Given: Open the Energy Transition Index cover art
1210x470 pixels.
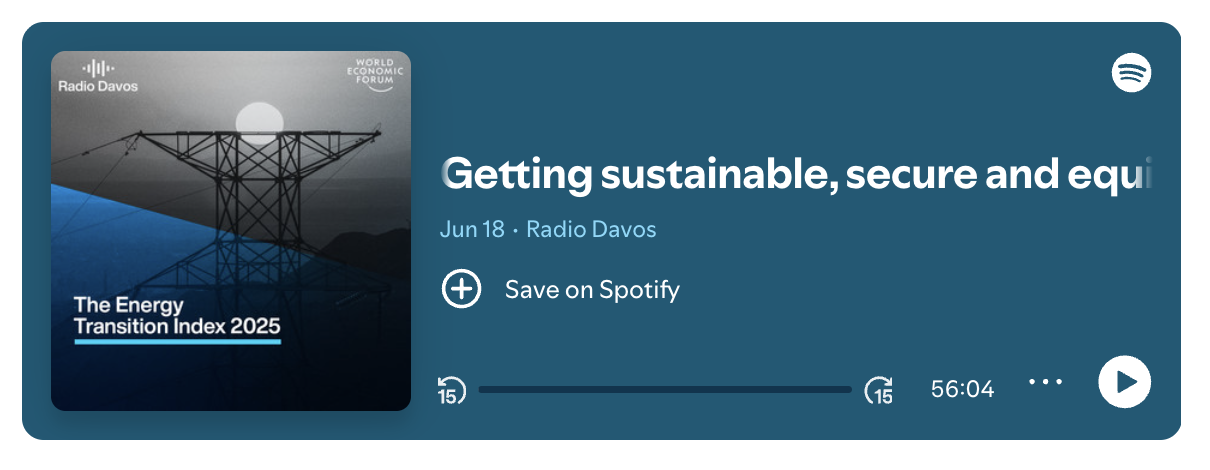Looking at the screenshot, I should [231, 231].
